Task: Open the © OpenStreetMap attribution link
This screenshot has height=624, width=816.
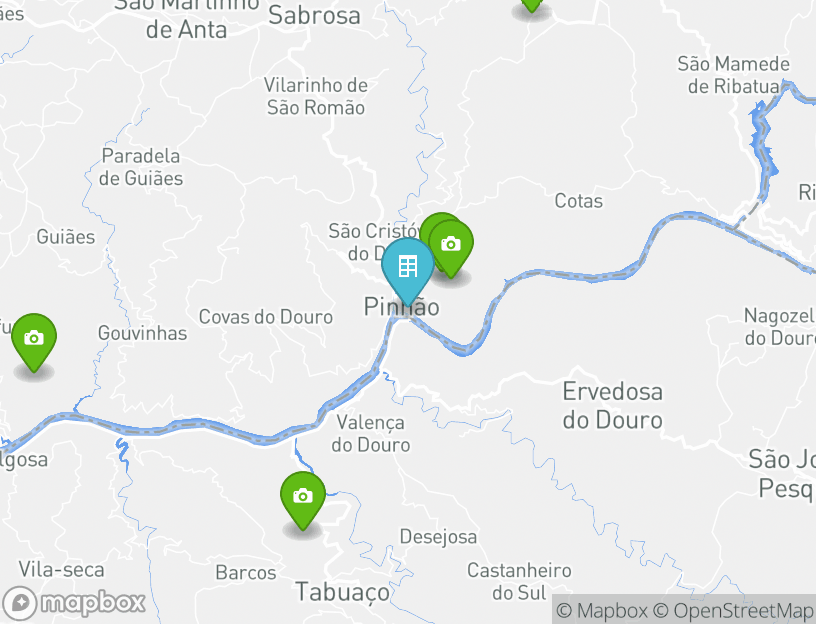Action: [x=733, y=610]
